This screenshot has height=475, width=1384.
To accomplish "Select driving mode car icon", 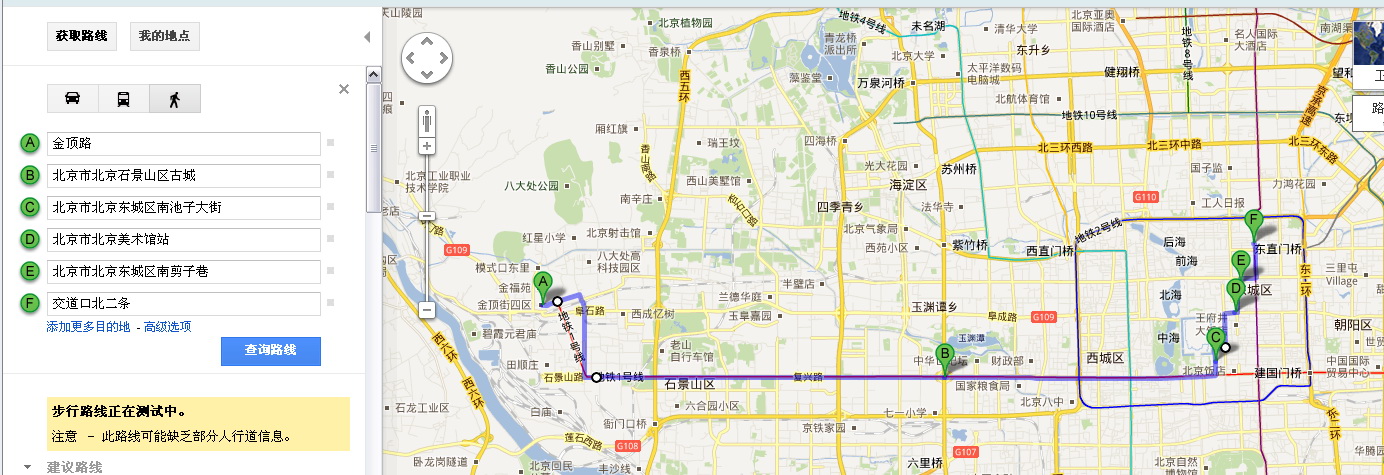I will [x=73, y=98].
